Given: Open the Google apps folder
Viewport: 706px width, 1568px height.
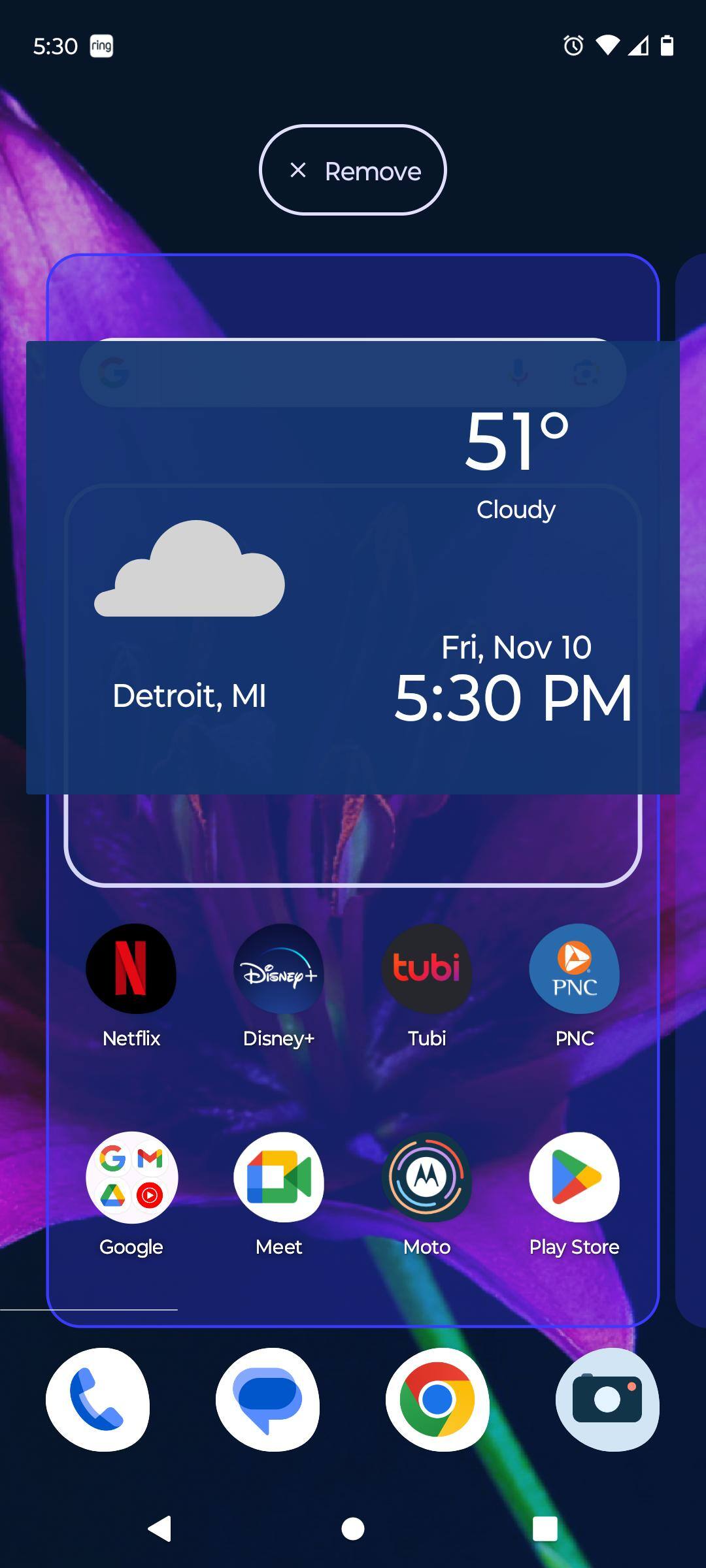Looking at the screenshot, I should 131,1177.
